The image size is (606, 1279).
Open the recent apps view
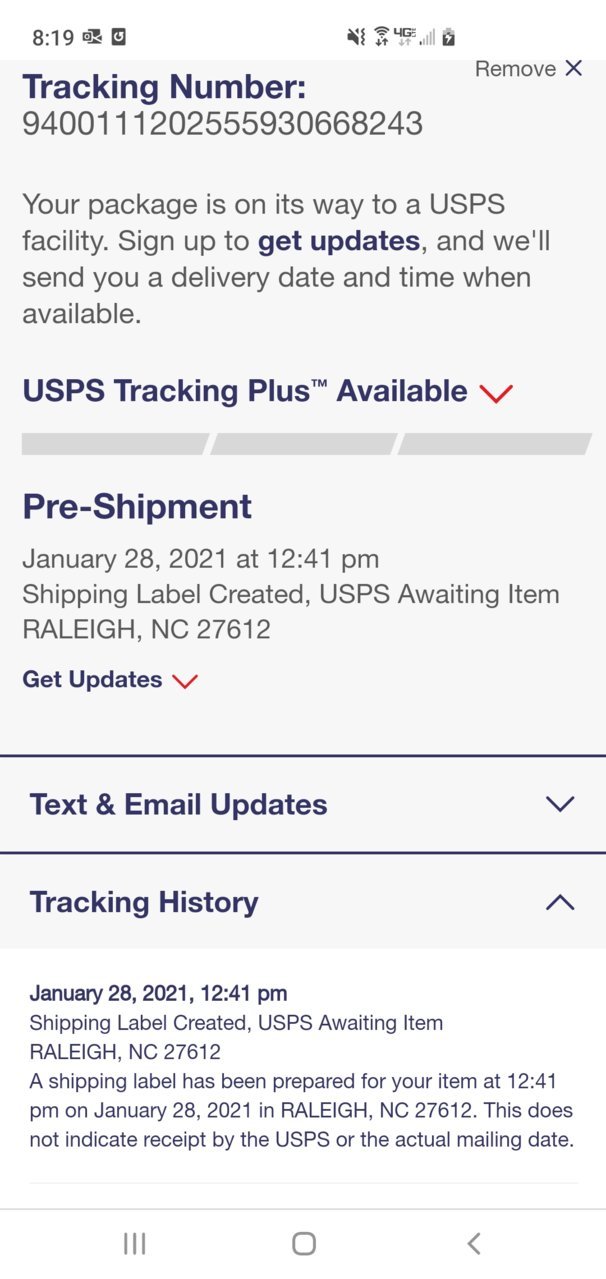tap(134, 1243)
